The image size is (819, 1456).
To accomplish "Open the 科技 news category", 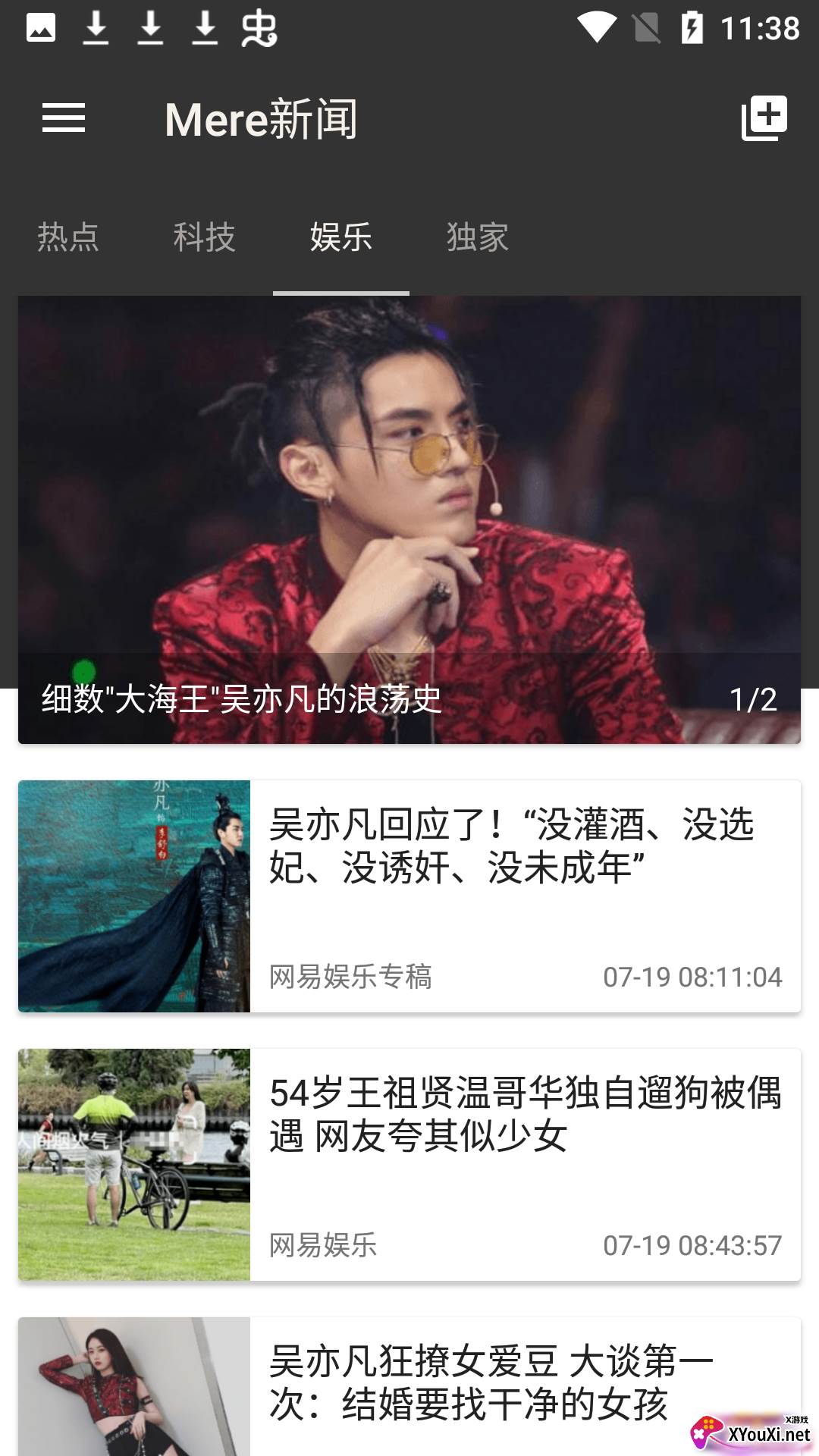I will click(203, 237).
